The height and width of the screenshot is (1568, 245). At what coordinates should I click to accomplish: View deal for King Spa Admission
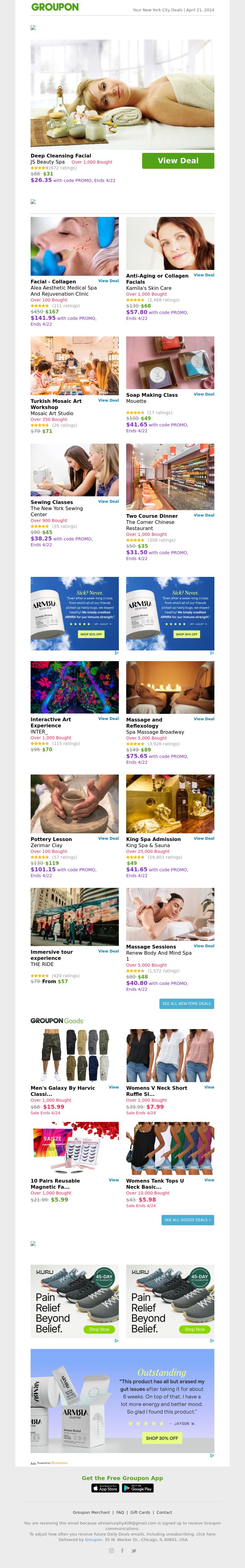click(204, 838)
